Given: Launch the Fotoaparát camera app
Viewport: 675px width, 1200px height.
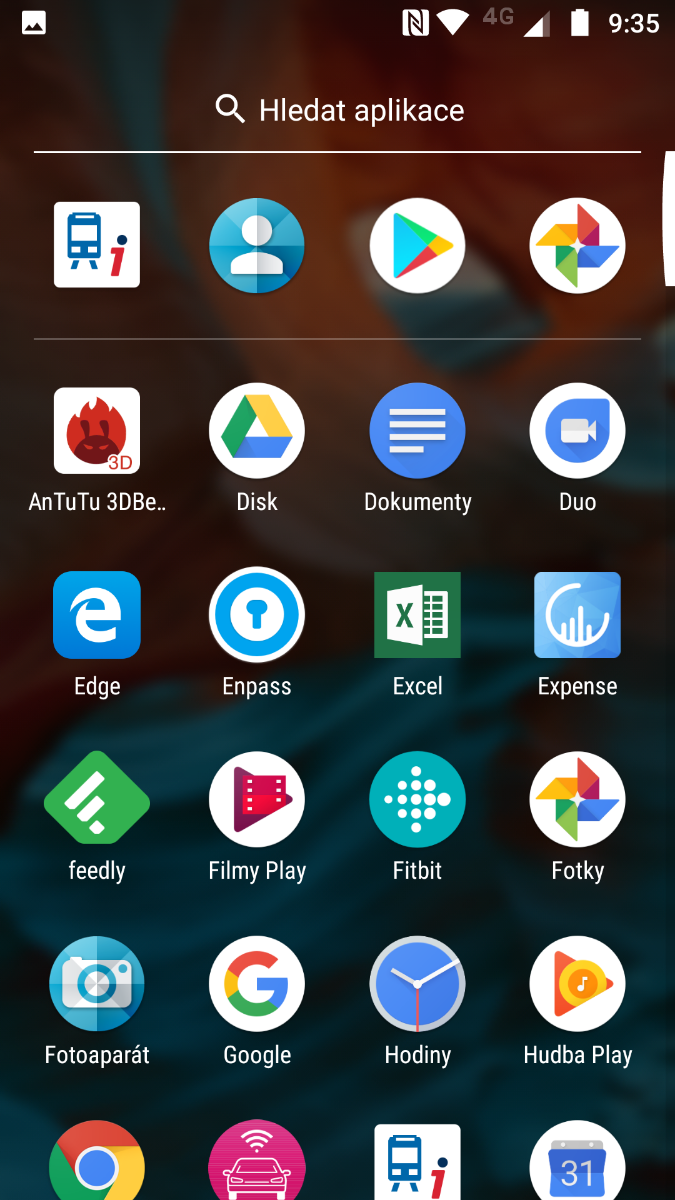Looking at the screenshot, I should 97,984.
